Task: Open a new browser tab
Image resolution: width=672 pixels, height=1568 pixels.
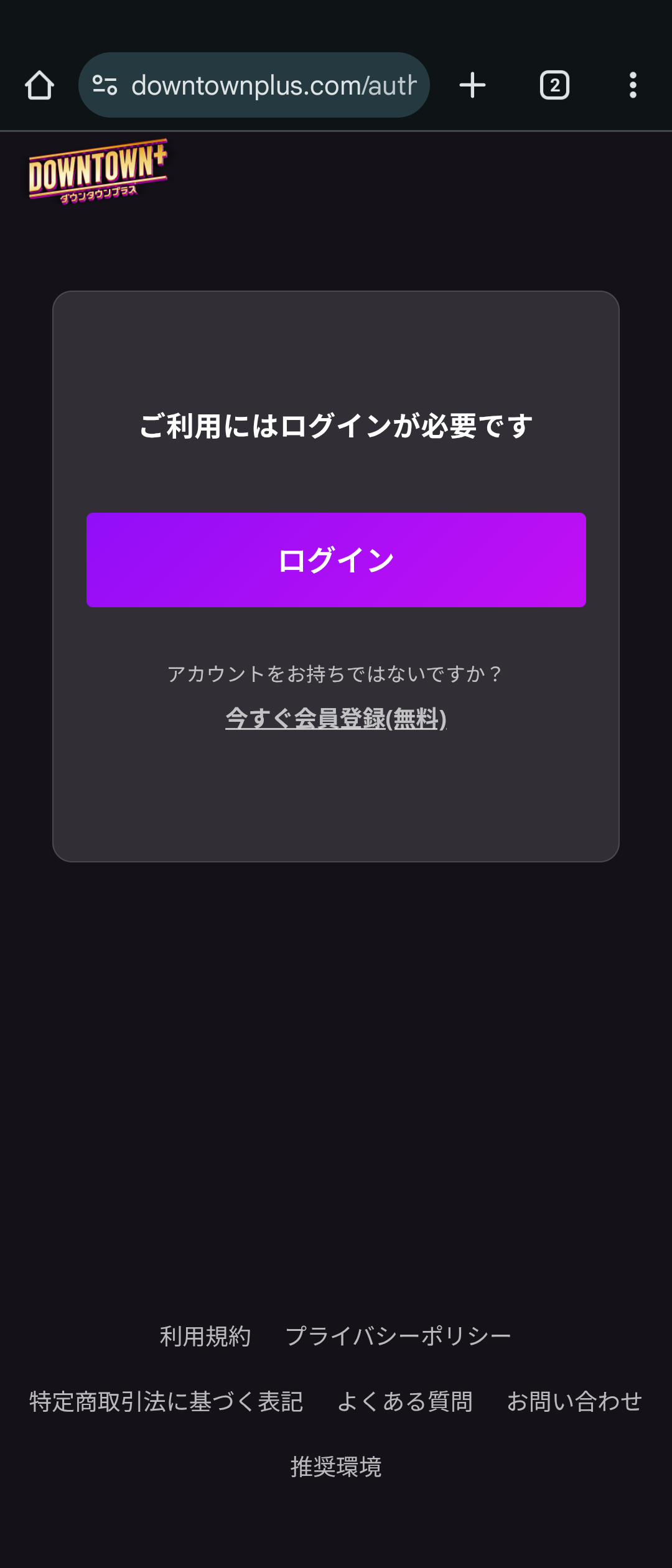Action: point(472,85)
